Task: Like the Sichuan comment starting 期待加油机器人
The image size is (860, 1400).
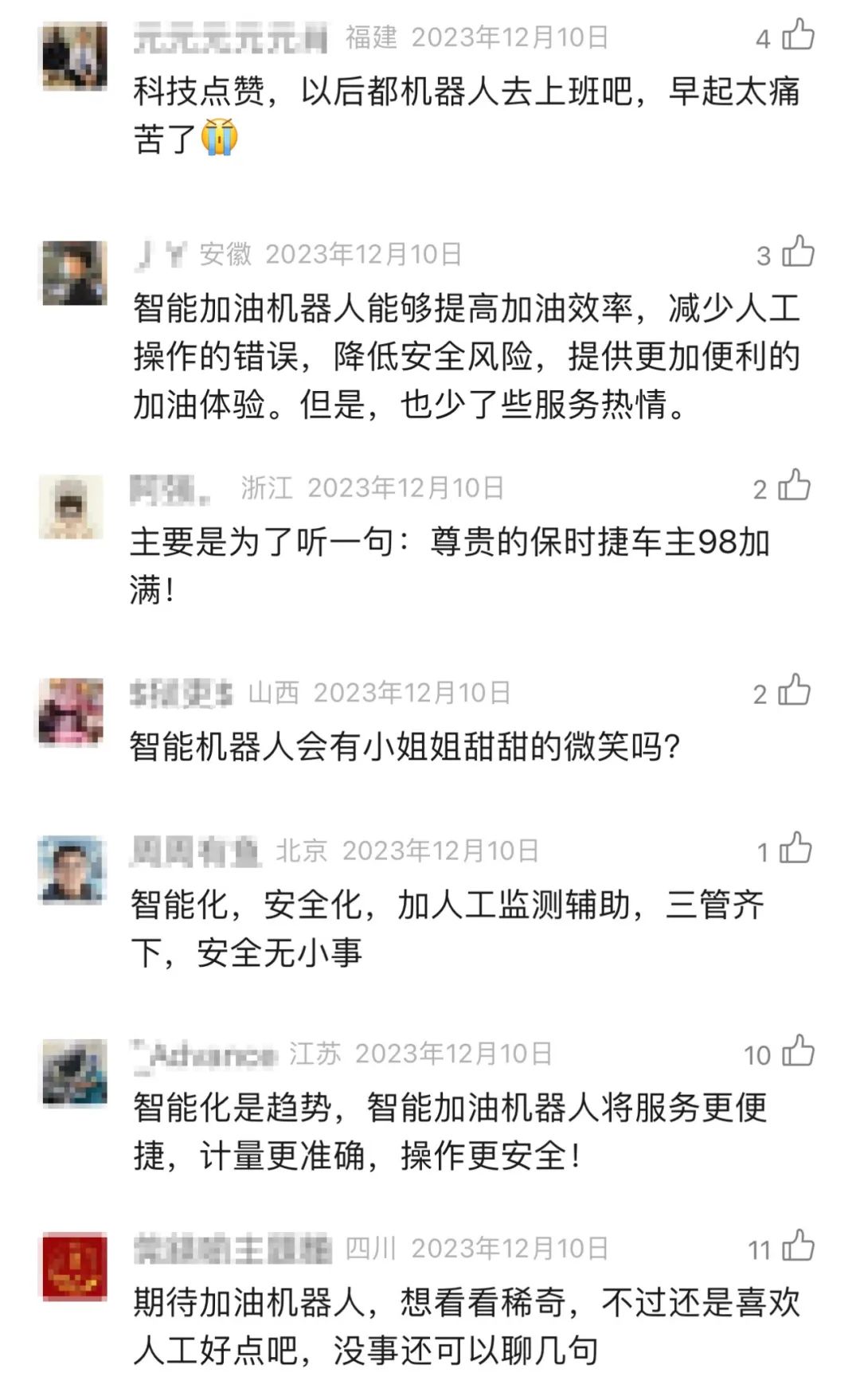Action: pos(798,1247)
